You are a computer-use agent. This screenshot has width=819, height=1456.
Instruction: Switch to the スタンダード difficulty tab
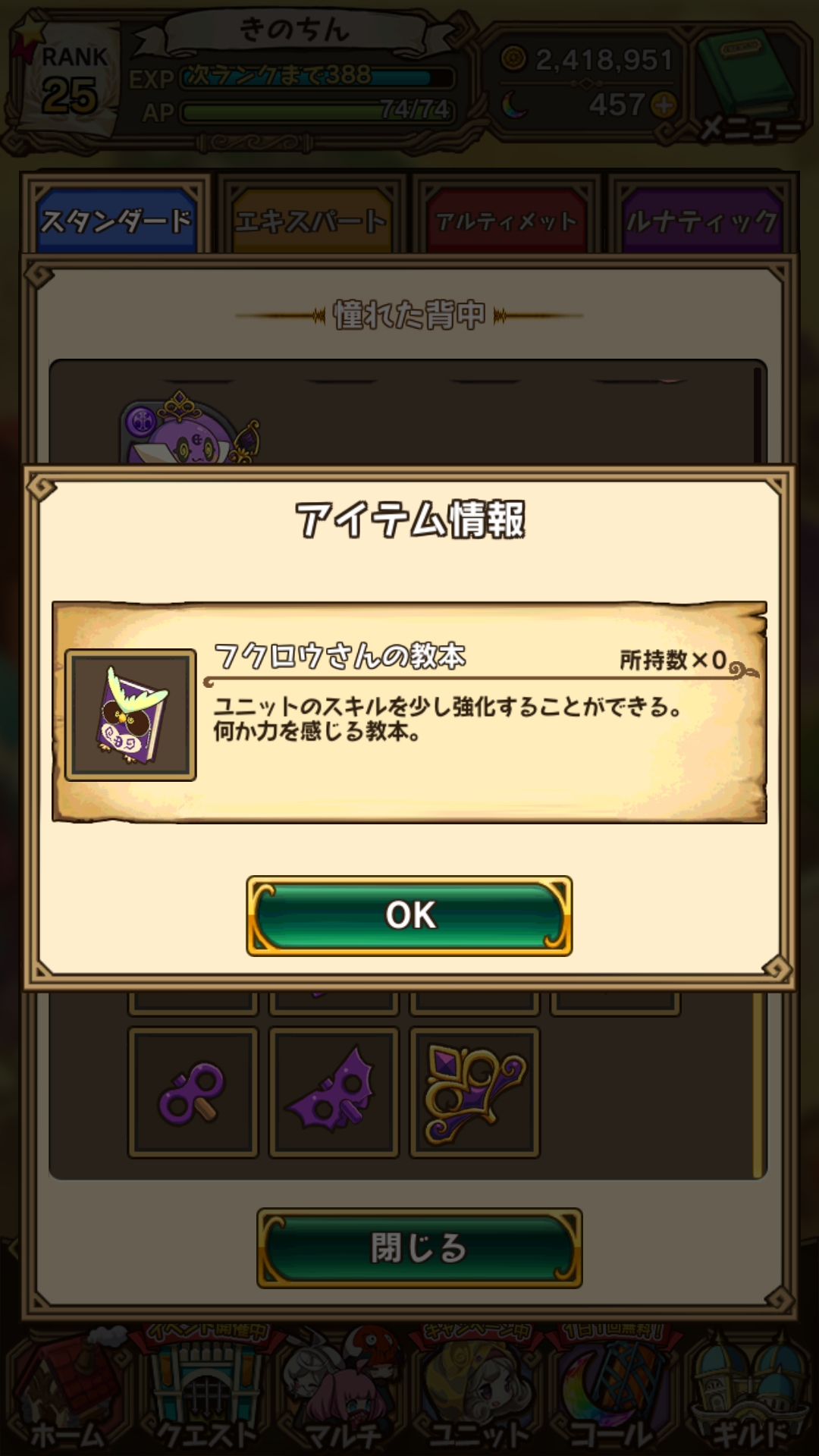pyautogui.click(x=116, y=220)
